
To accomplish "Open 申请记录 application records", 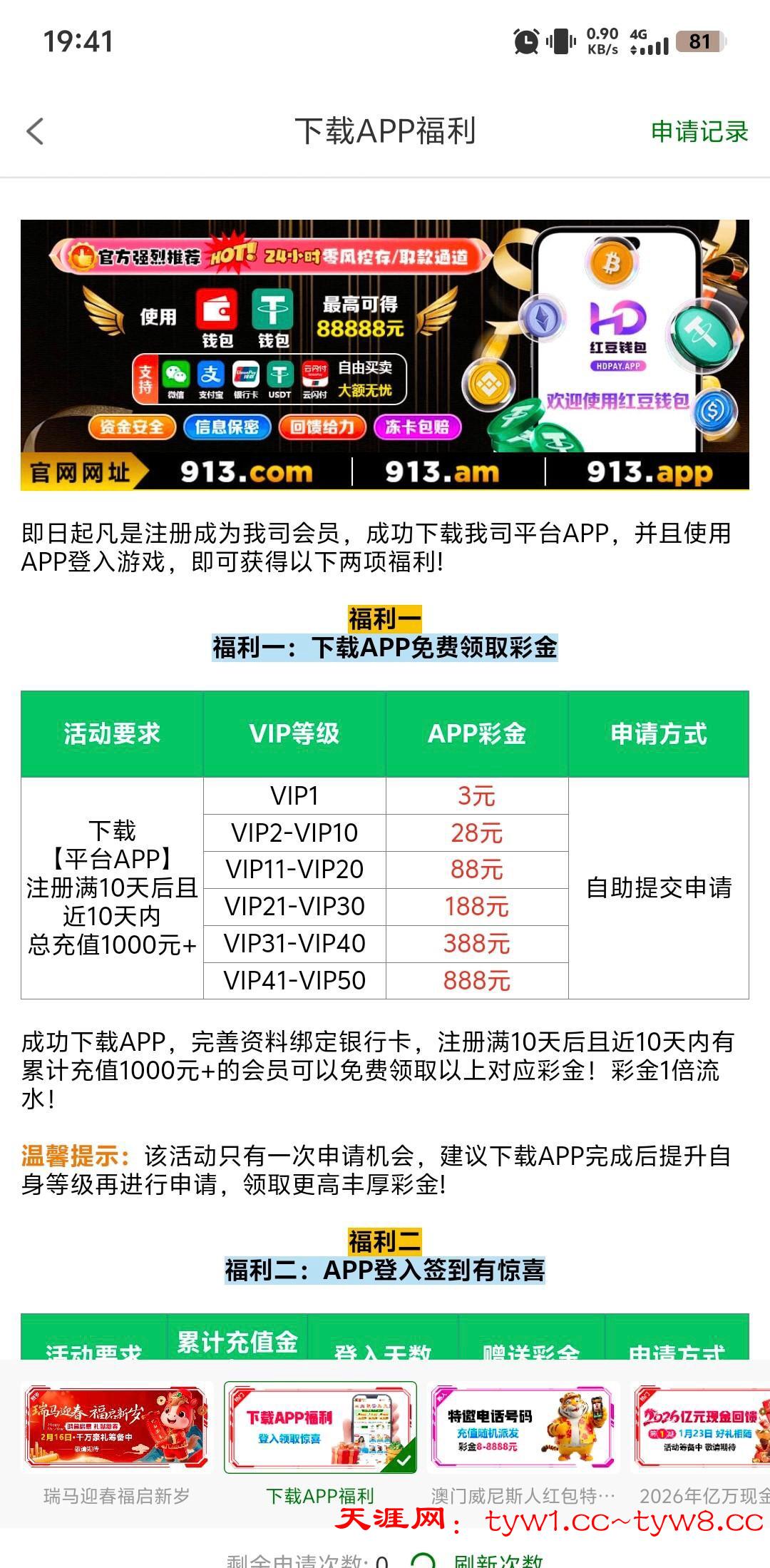I will 699,131.
